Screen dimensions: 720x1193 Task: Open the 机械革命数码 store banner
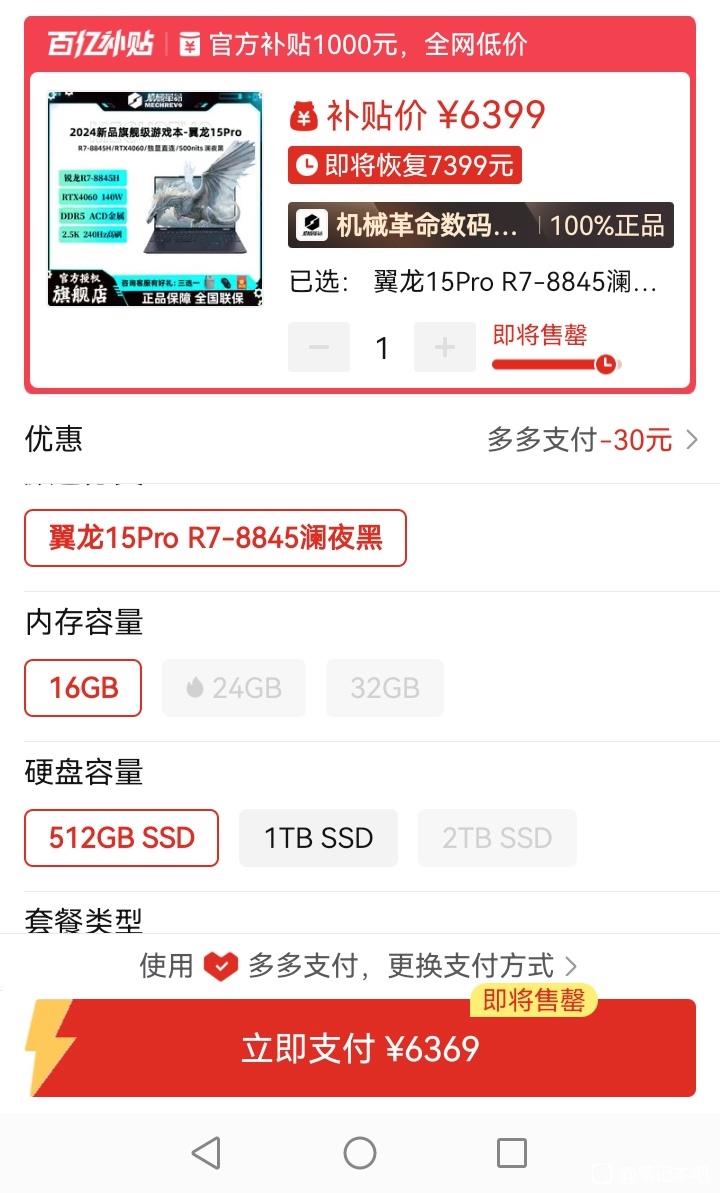[480, 225]
